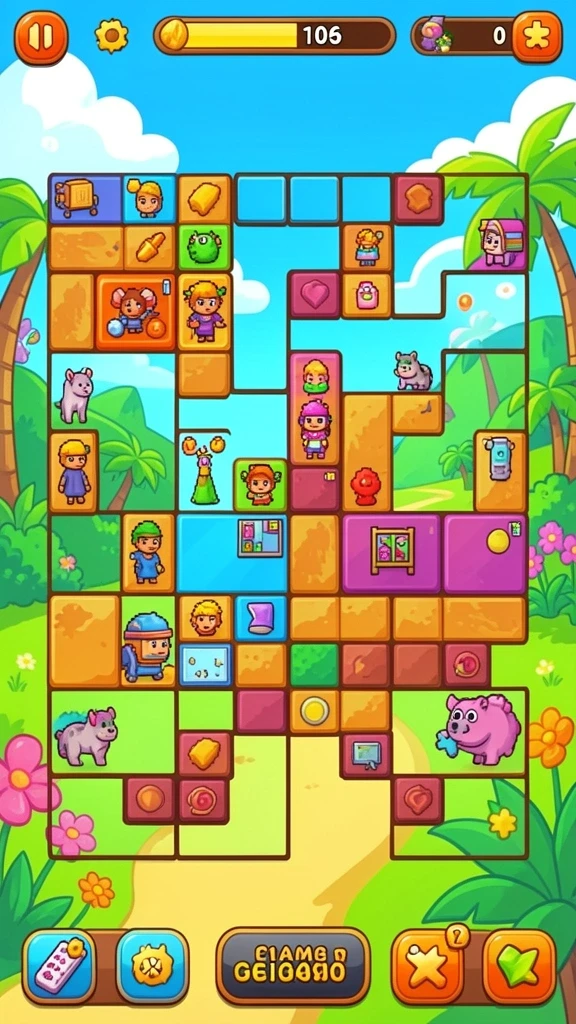Select the pink heart tile

click(x=315, y=295)
